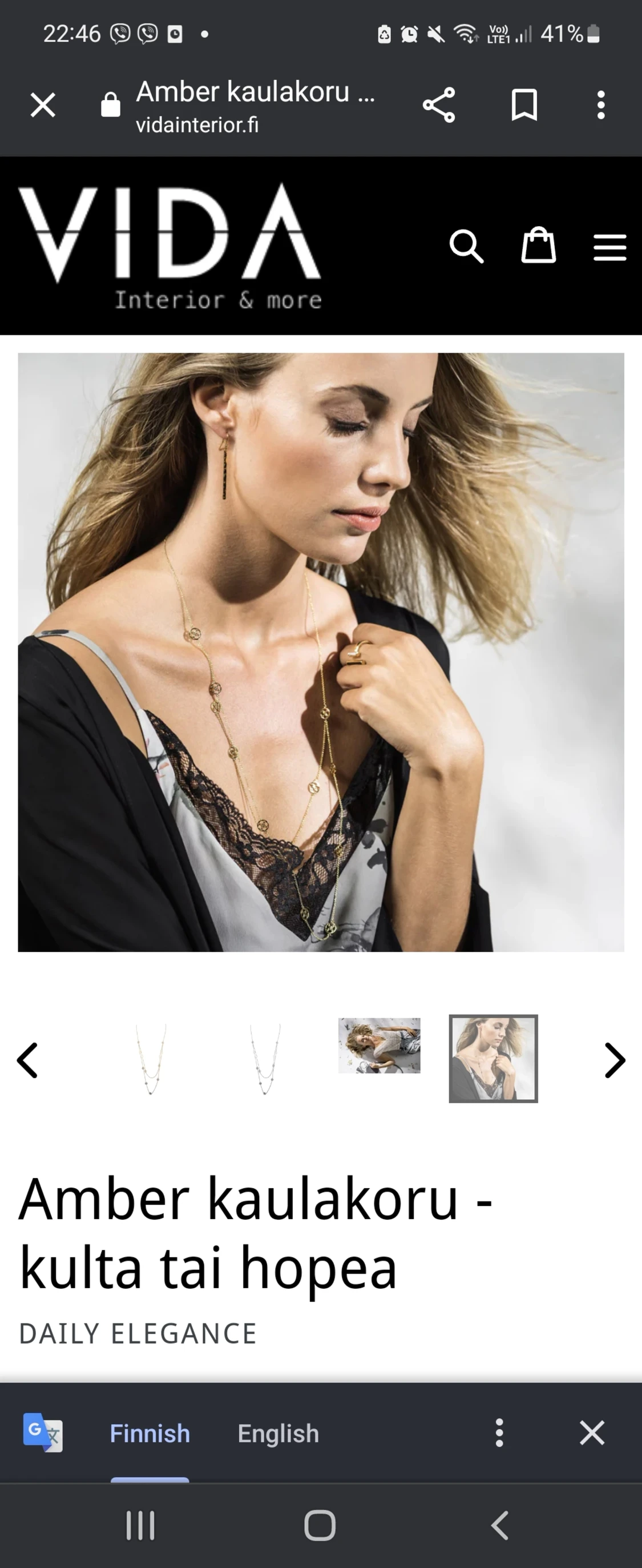Viewport: 642px width, 1568px height.
Task: Open the hamburger navigation menu
Action: (609, 247)
